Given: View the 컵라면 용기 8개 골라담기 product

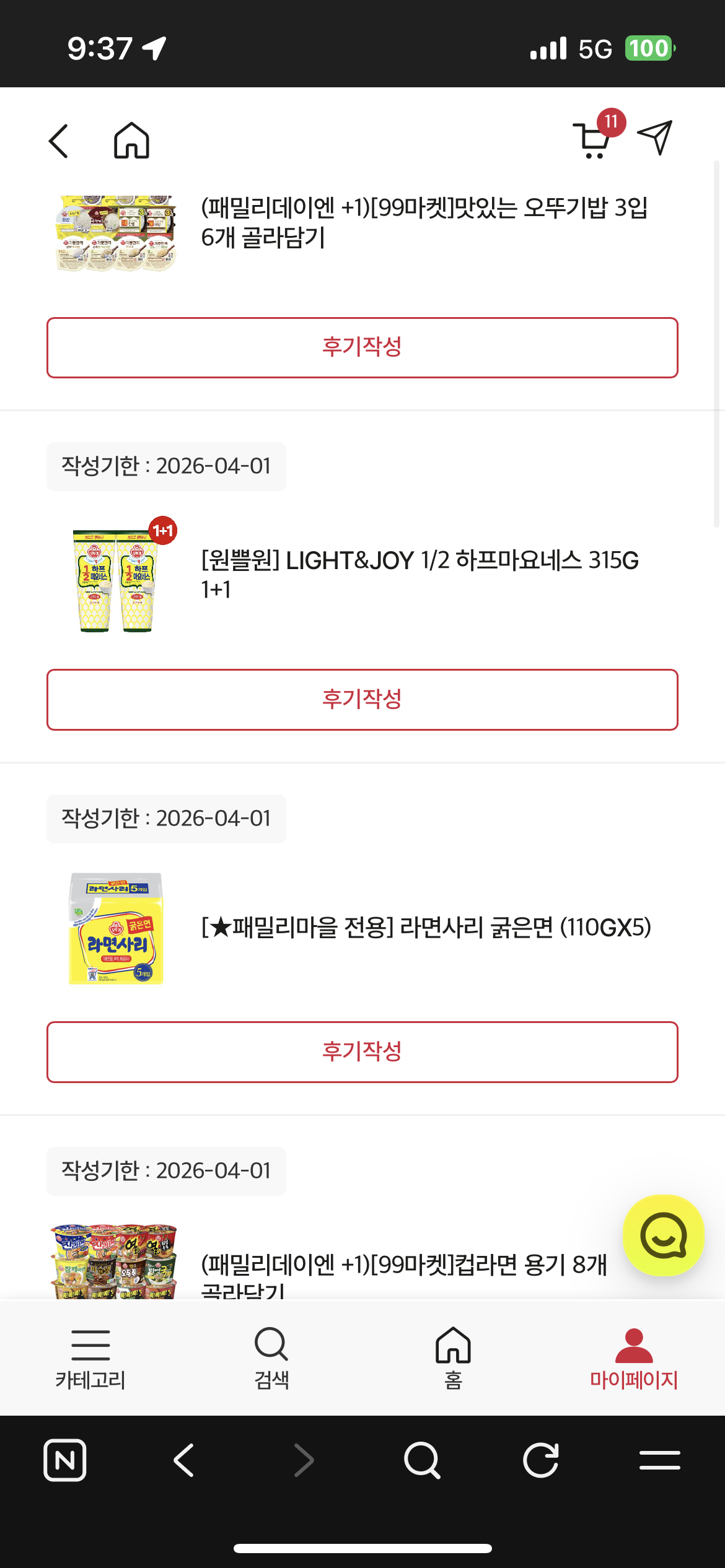Looking at the screenshot, I should (x=403, y=1270).
